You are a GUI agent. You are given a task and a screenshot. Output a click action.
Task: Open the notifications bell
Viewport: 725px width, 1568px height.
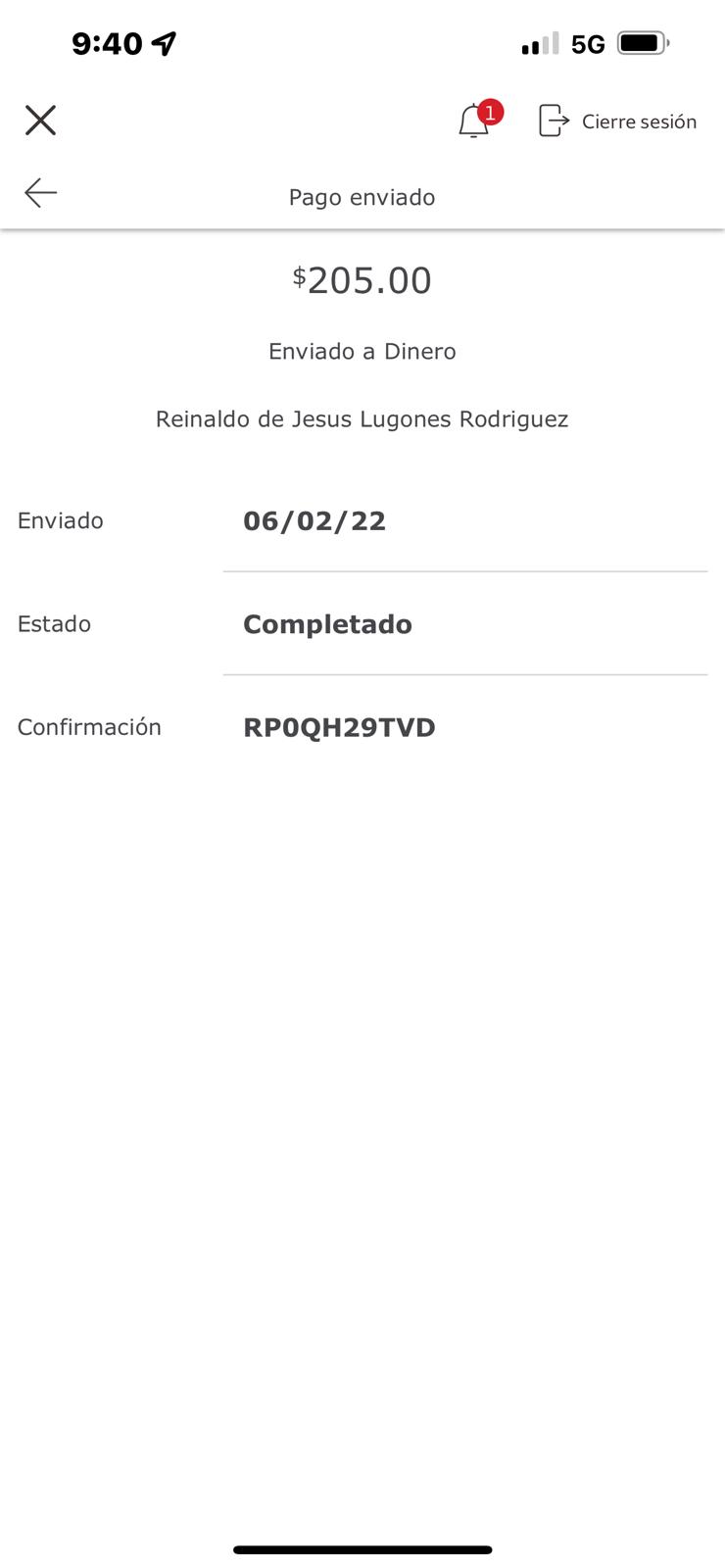pyautogui.click(x=476, y=120)
